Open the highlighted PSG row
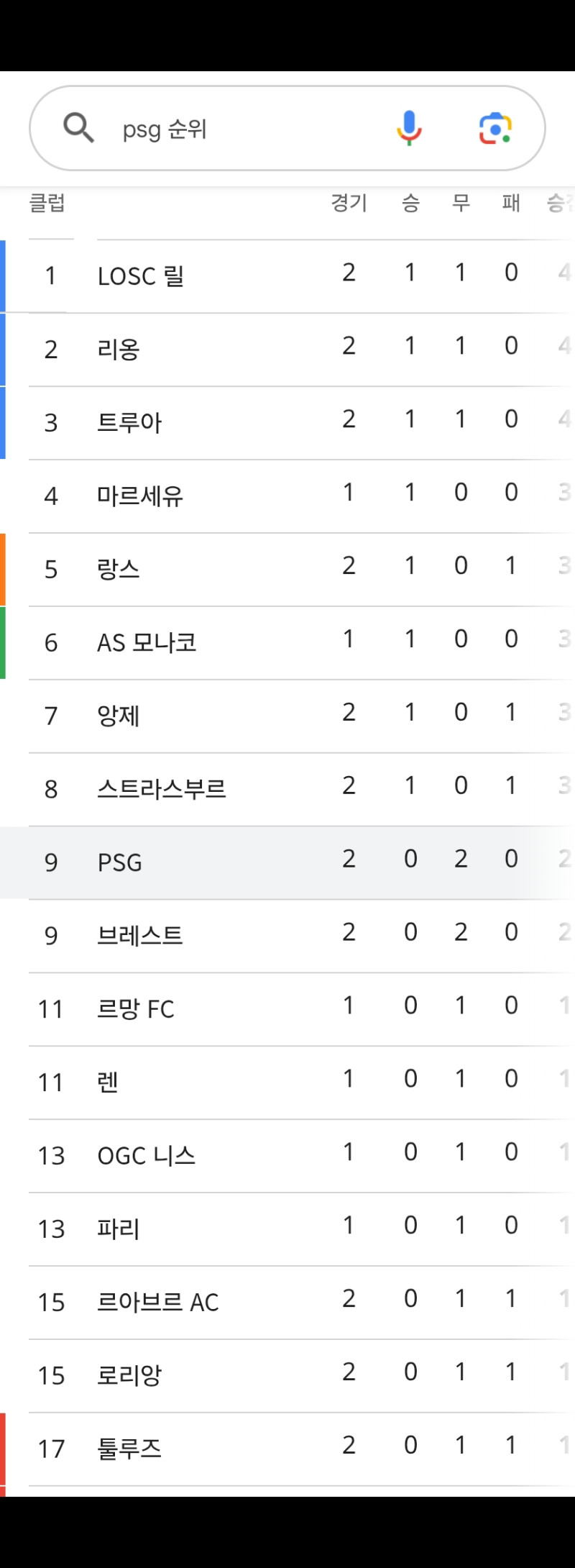 [287, 863]
